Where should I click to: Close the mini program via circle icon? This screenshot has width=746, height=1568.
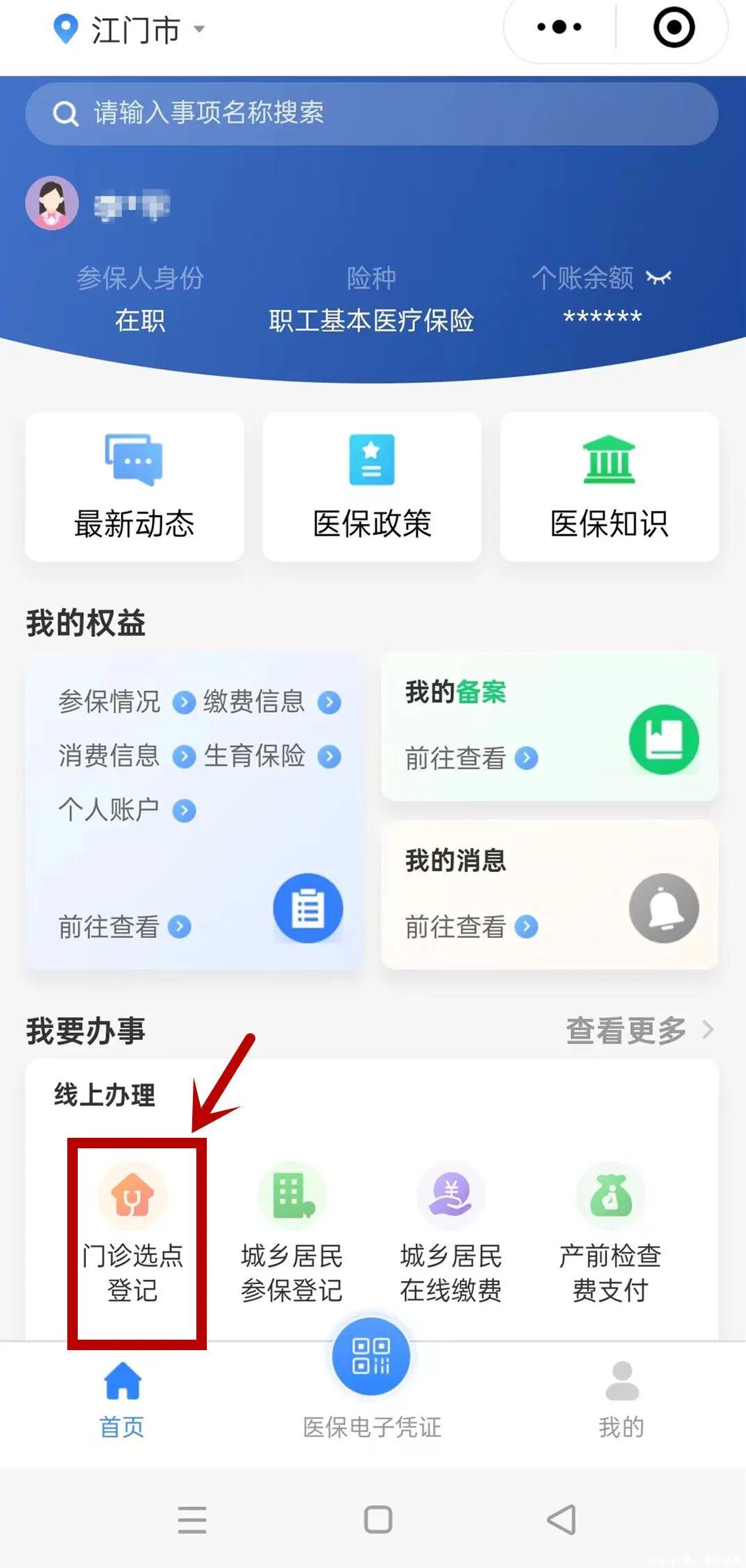click(x=673, y=28)
